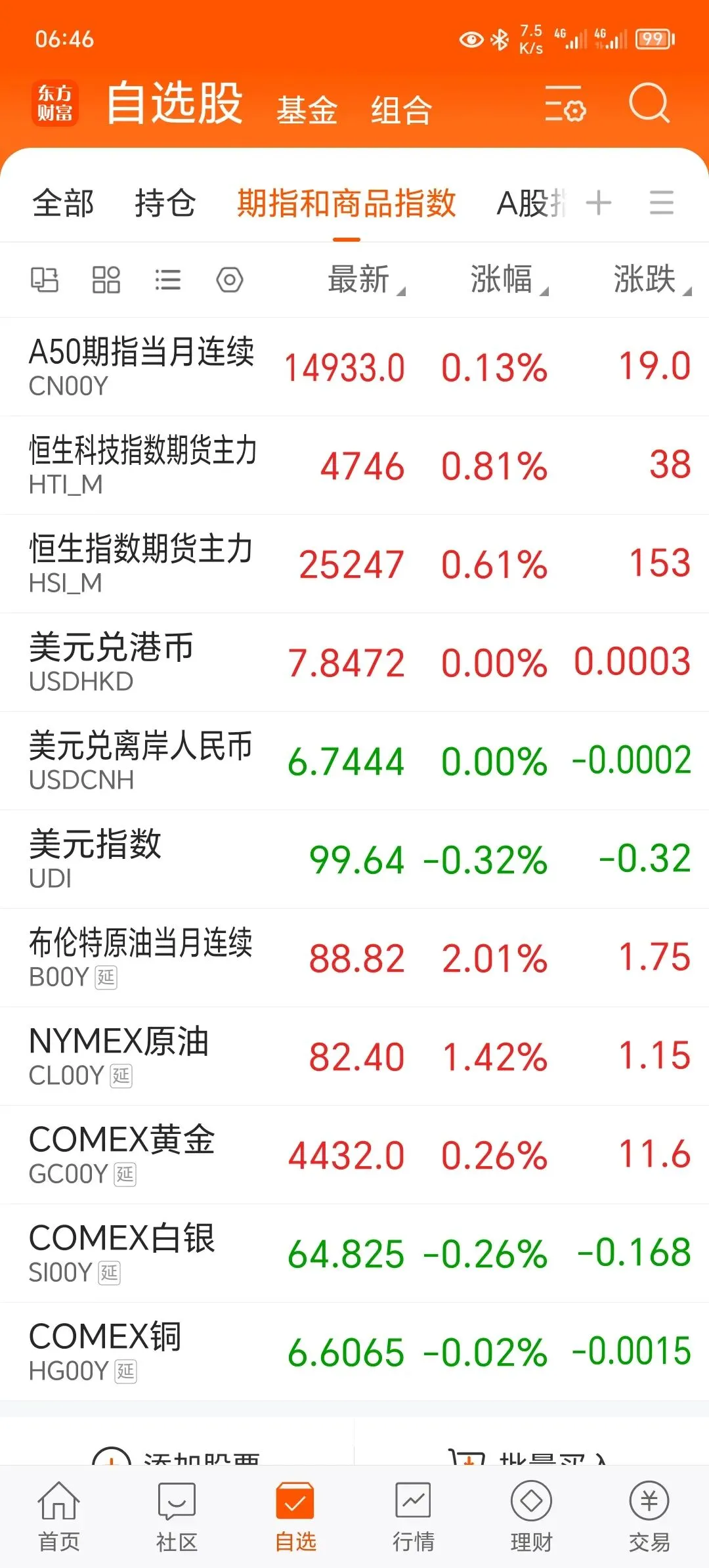Open A50期指当月连续 quote
Screen dimensions: 709x1568
point(354,366)
